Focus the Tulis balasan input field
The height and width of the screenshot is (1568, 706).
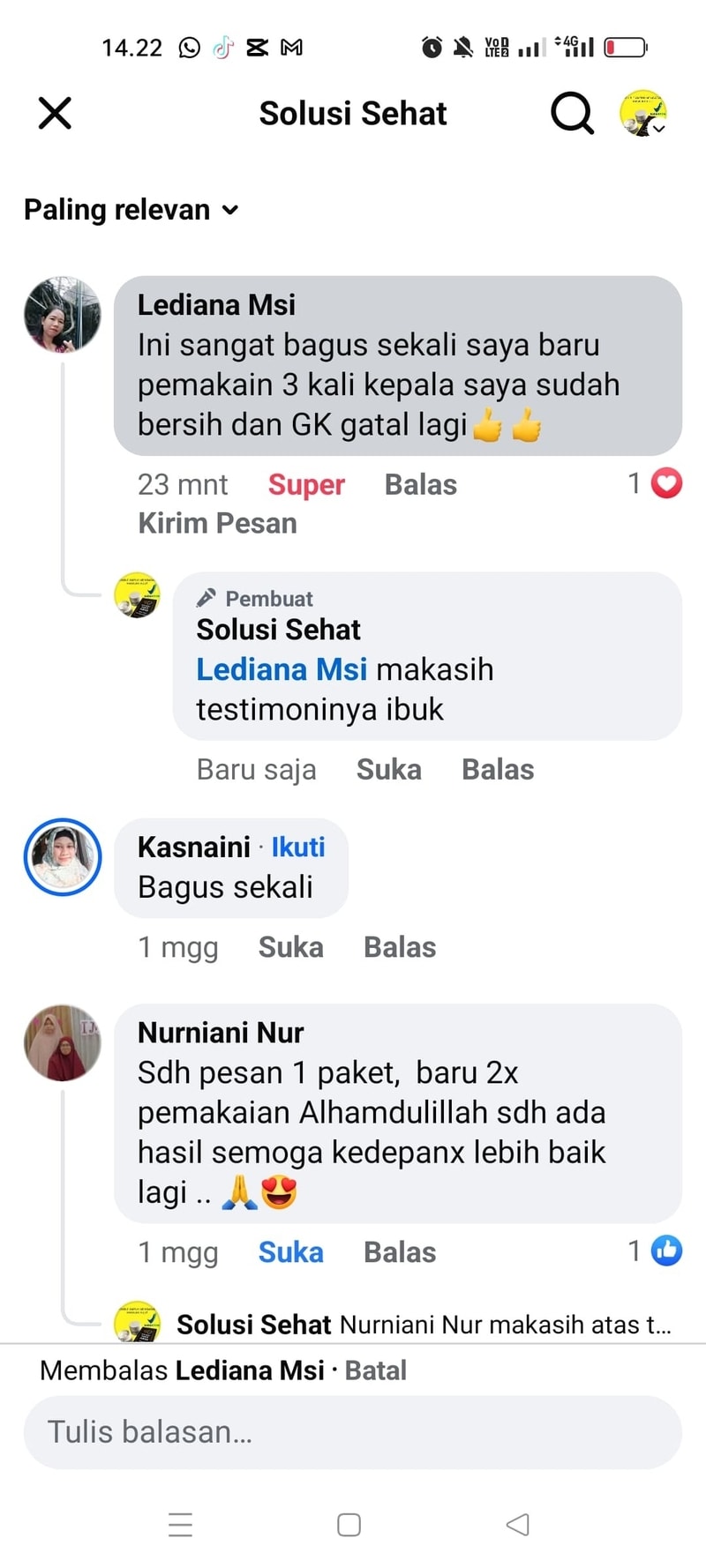(x=353, y=1432)
